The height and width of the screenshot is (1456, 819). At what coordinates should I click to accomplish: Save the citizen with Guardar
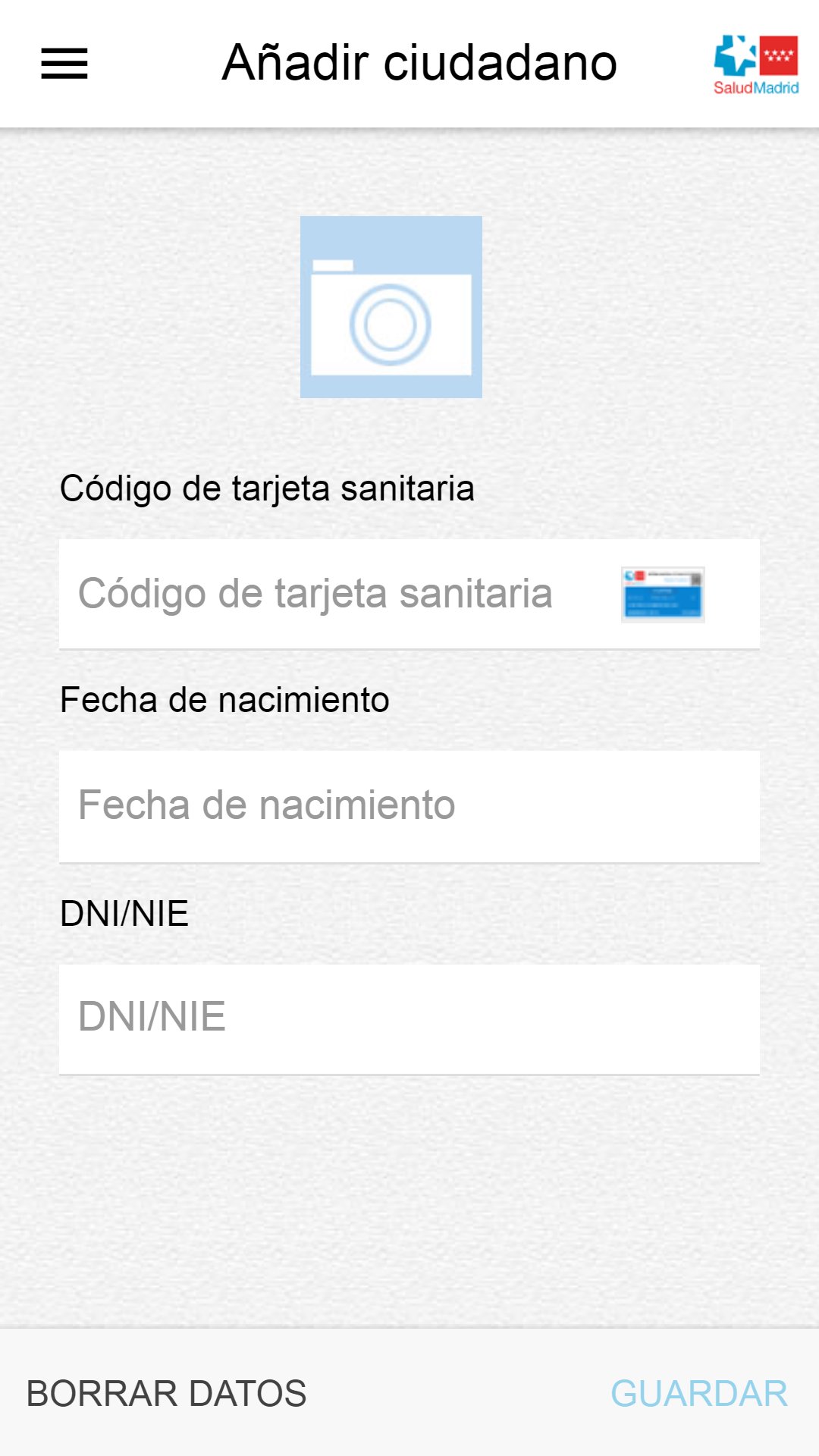pos(698,1394)
